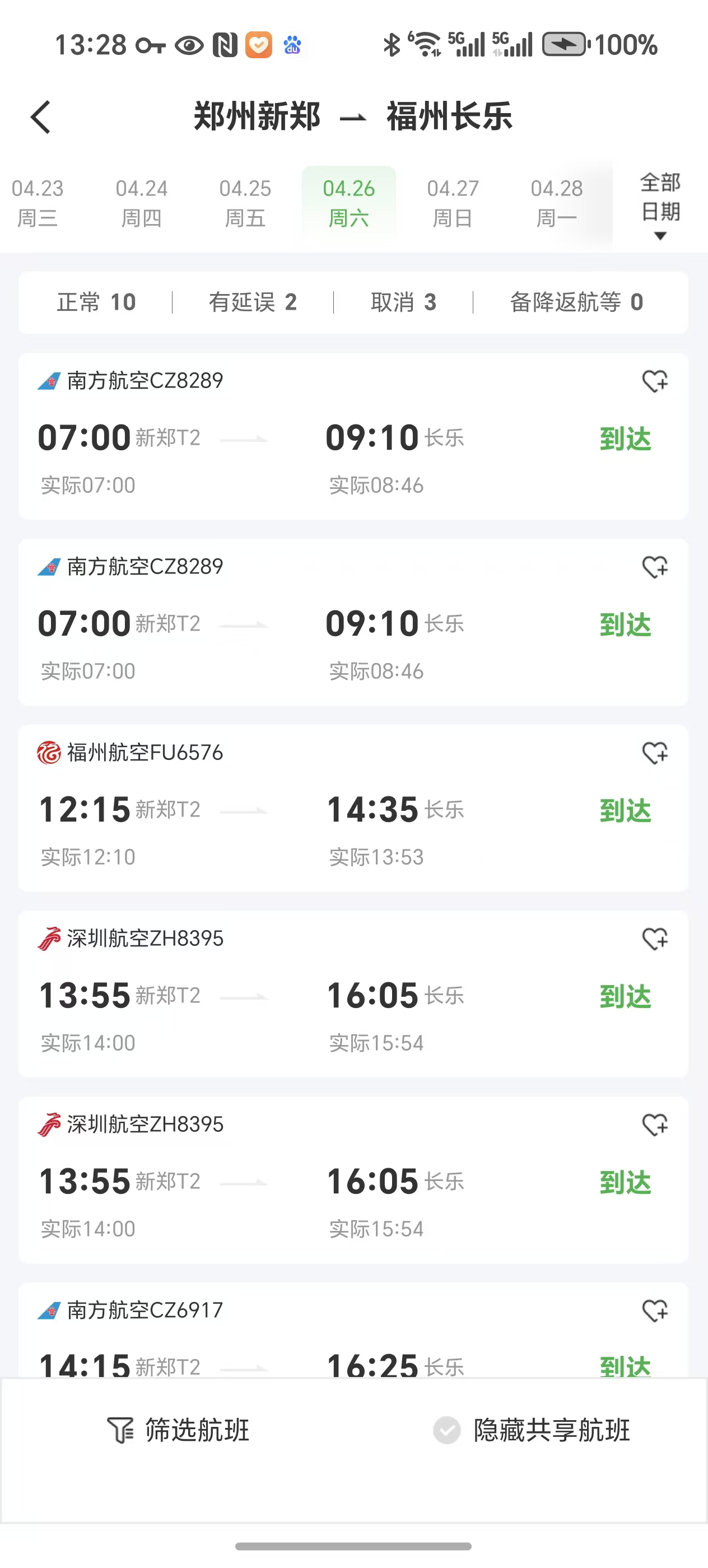708x1568 pixels.
Task: Select date 04.27 周日
Action: tap(453, 203)
